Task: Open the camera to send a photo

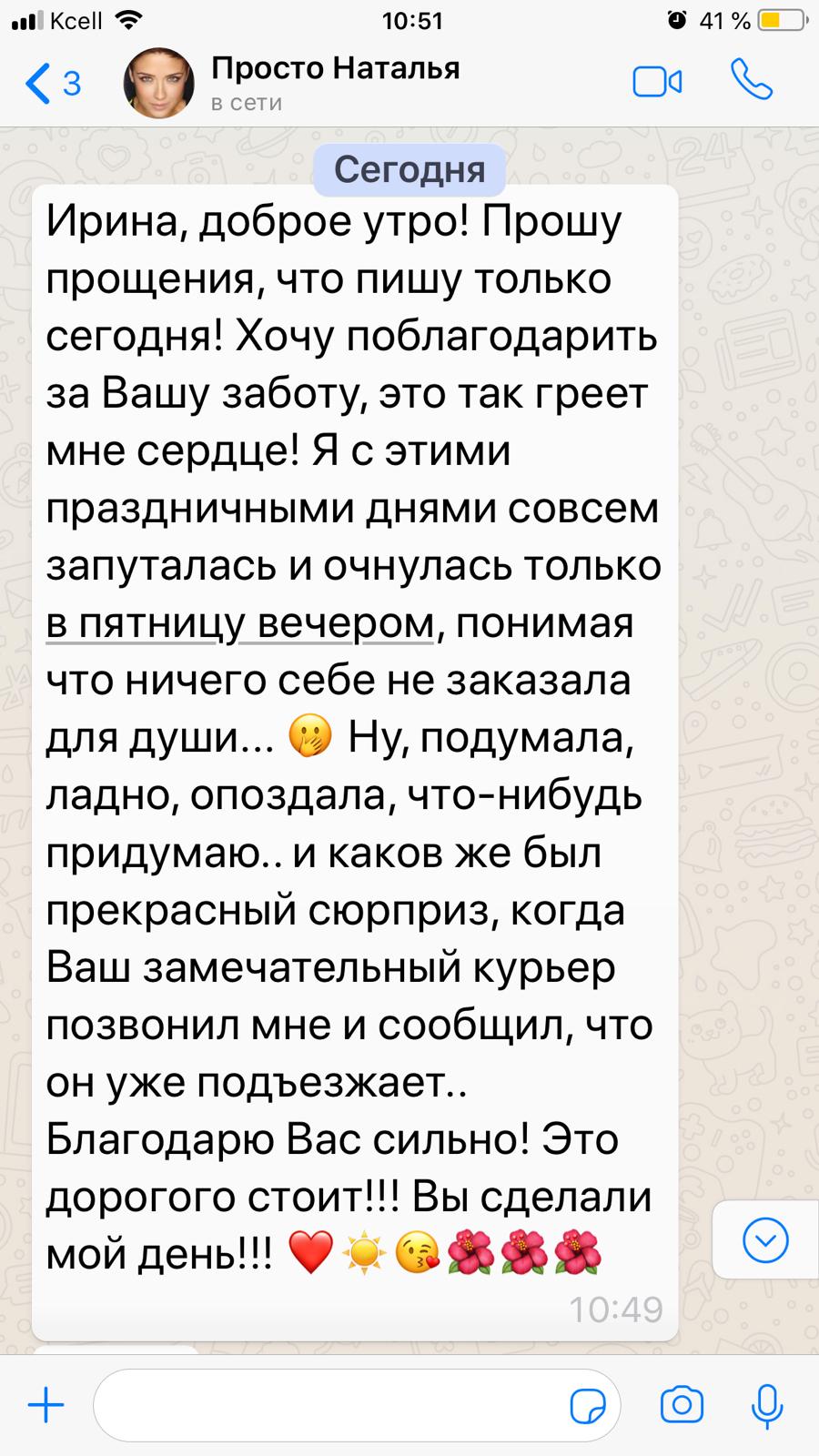Action: 682,1405
